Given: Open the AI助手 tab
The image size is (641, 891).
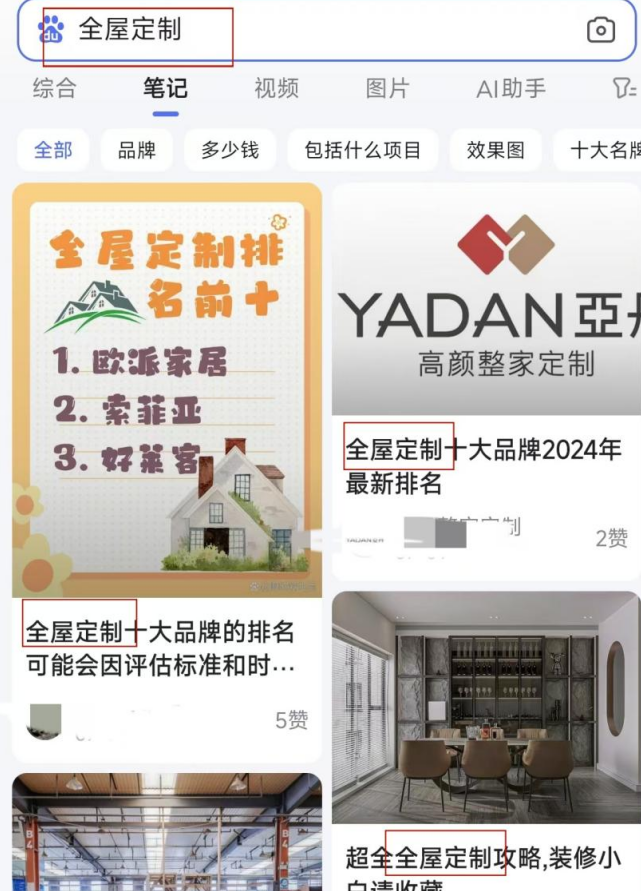Looking at the screenshot, I should 511,88.
